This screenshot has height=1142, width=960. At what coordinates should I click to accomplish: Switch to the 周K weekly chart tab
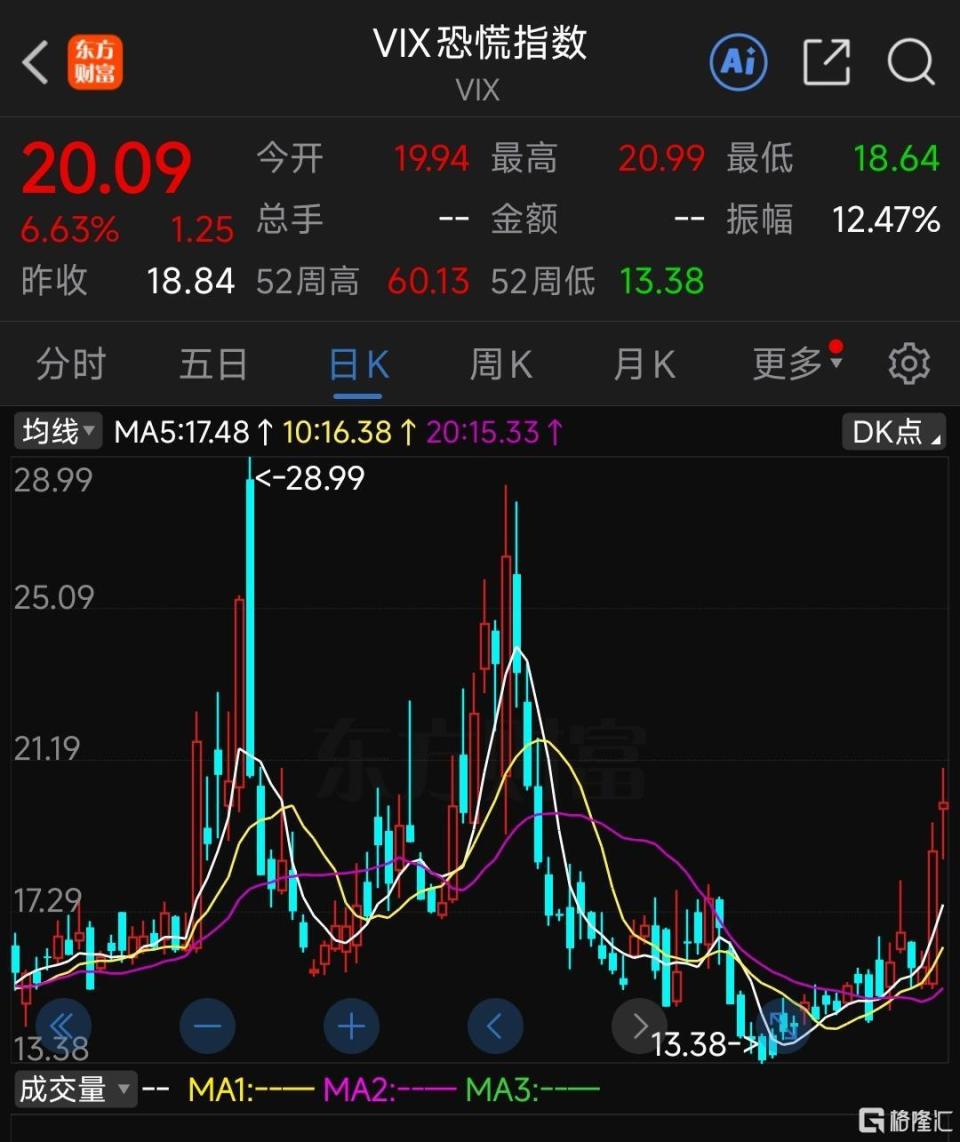500,364
